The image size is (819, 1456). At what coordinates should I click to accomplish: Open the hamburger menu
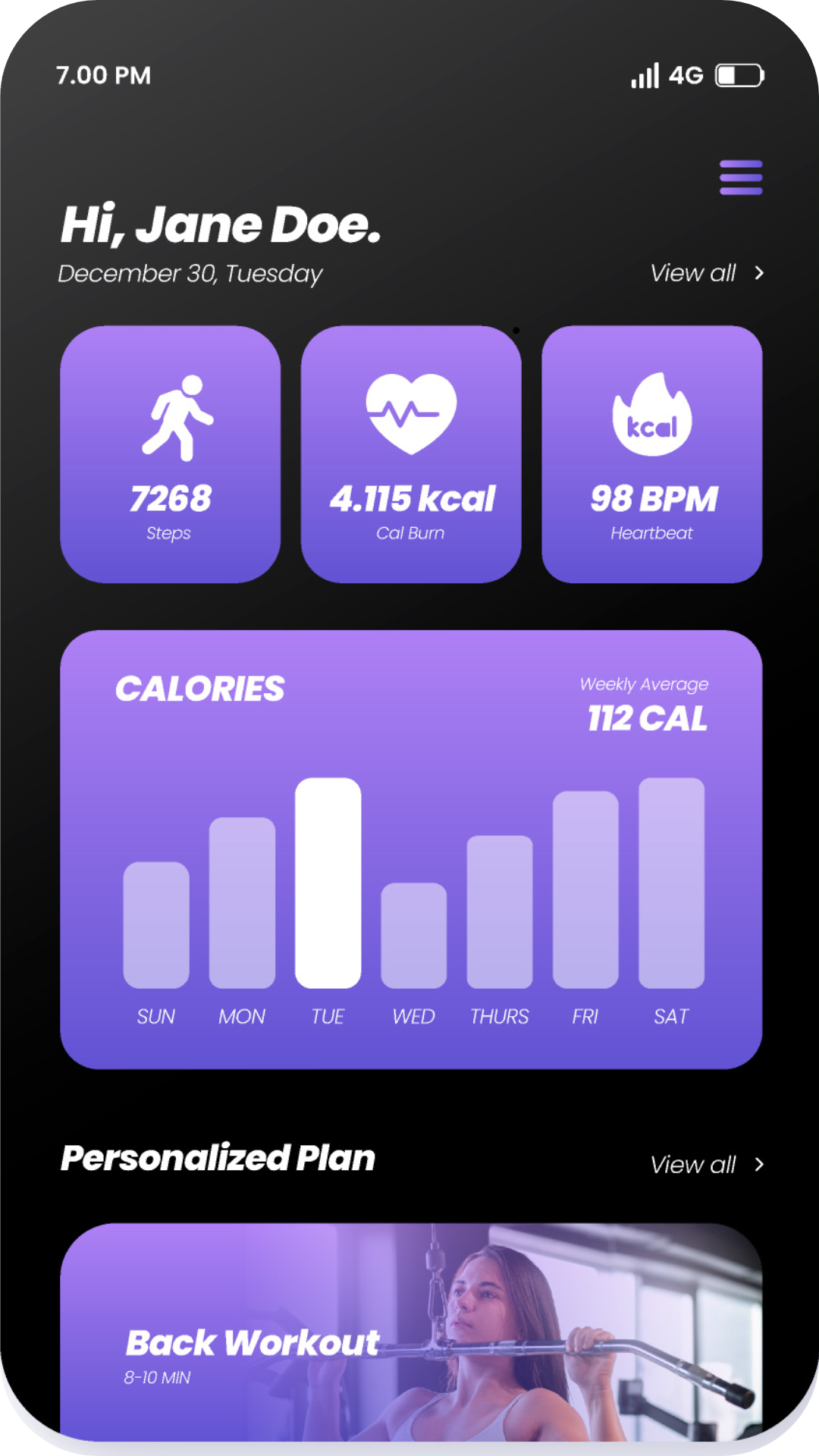[741, 177]
